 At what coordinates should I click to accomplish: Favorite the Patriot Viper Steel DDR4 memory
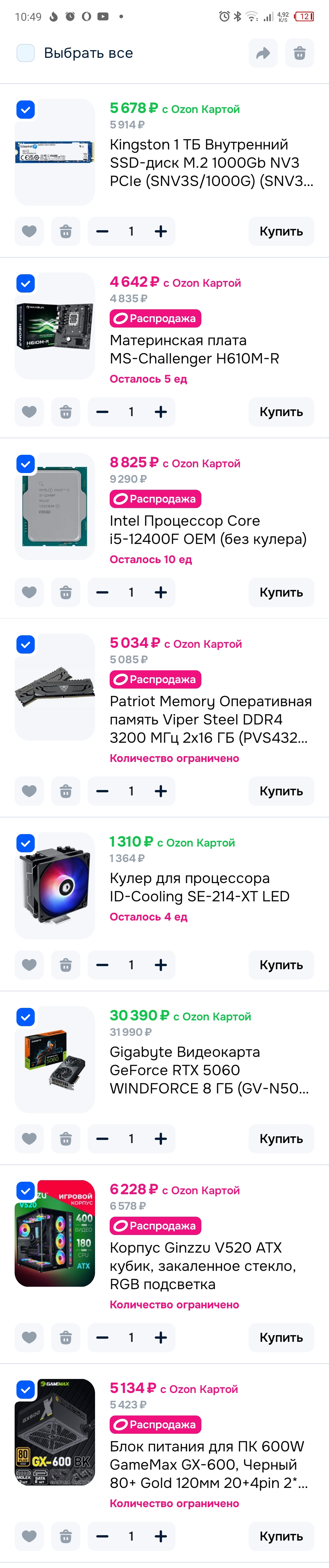click(29, 791)
